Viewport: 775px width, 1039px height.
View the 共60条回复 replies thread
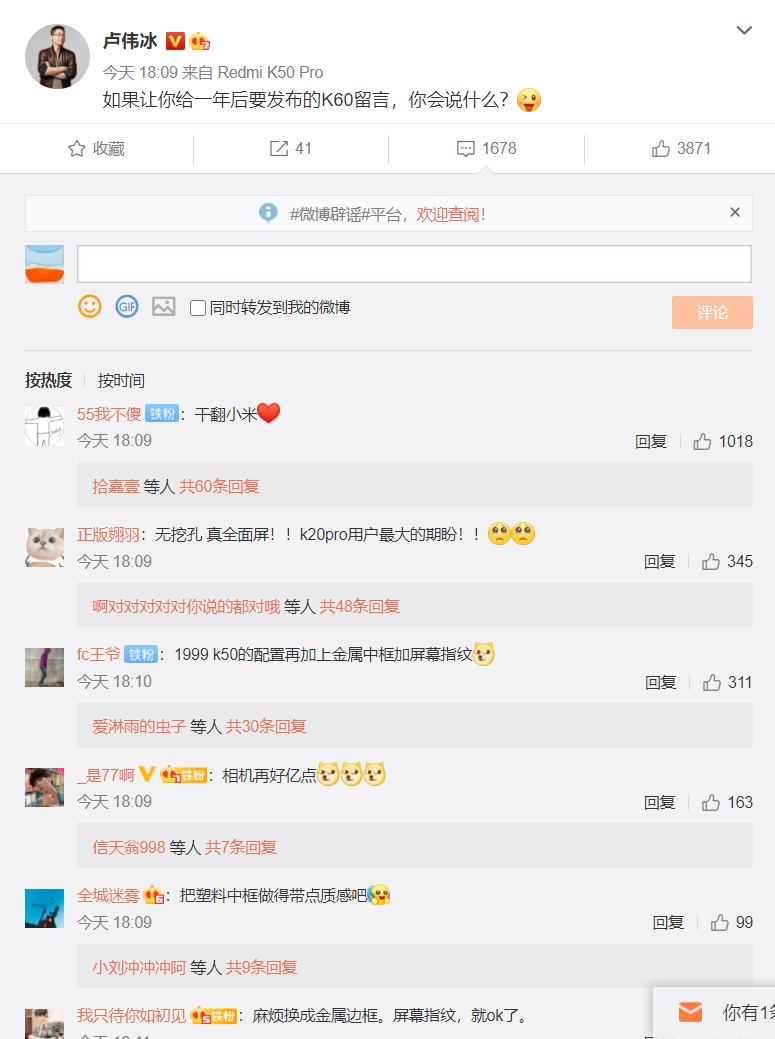pos(219,486)
